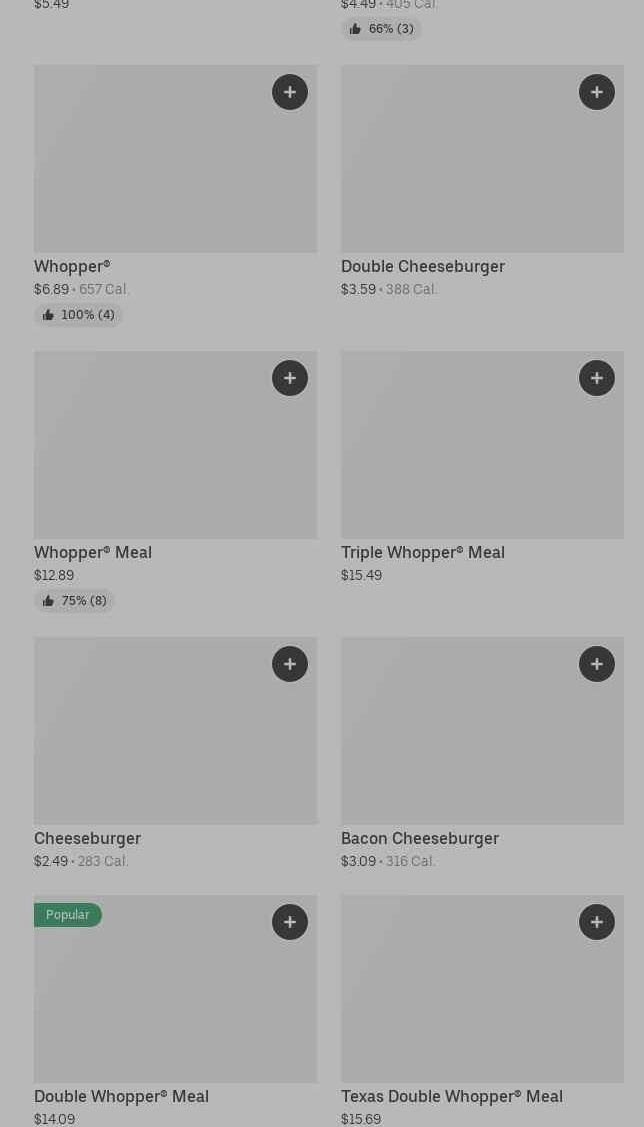Add Triple Whopper® Meal to cart

(x=597, y=378)
